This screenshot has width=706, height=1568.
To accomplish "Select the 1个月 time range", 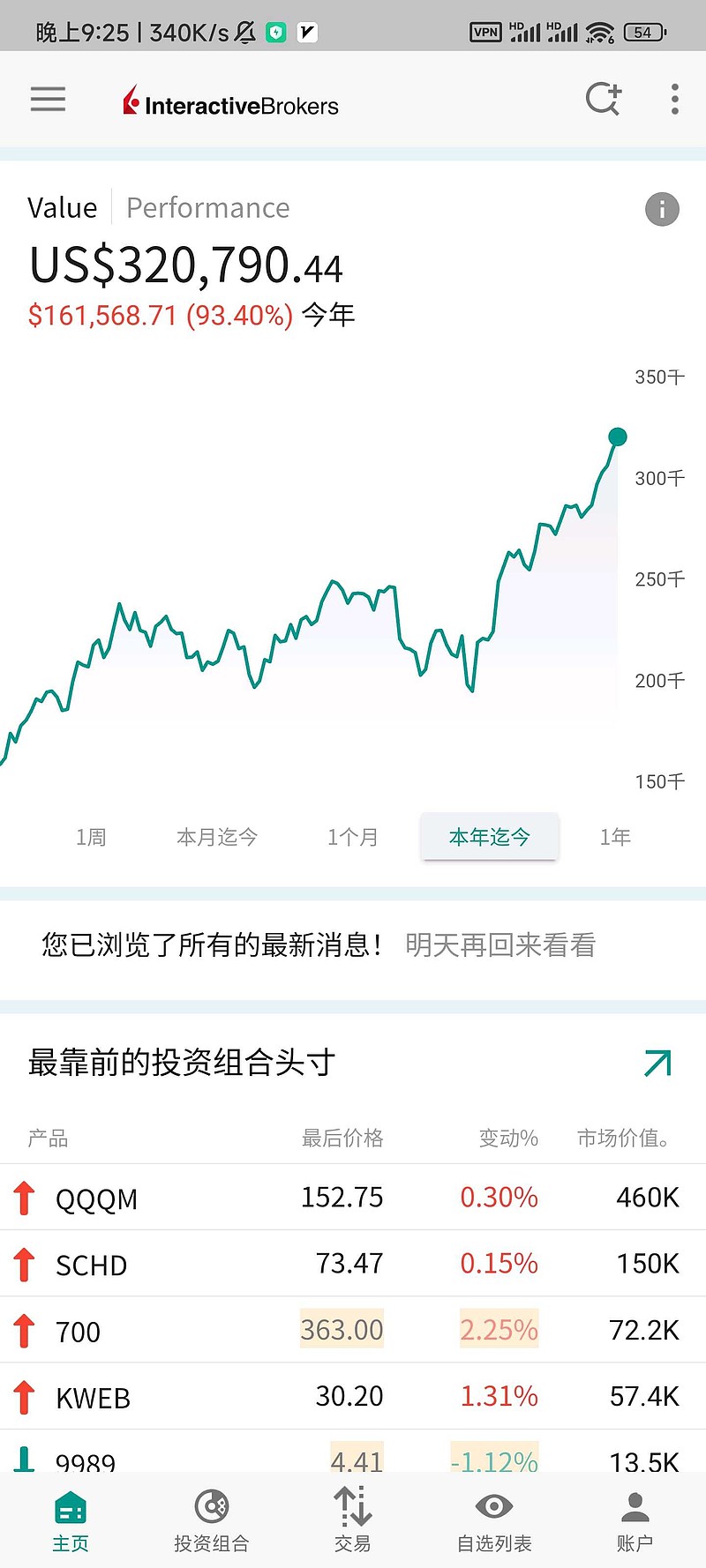I will coord(352,837).
